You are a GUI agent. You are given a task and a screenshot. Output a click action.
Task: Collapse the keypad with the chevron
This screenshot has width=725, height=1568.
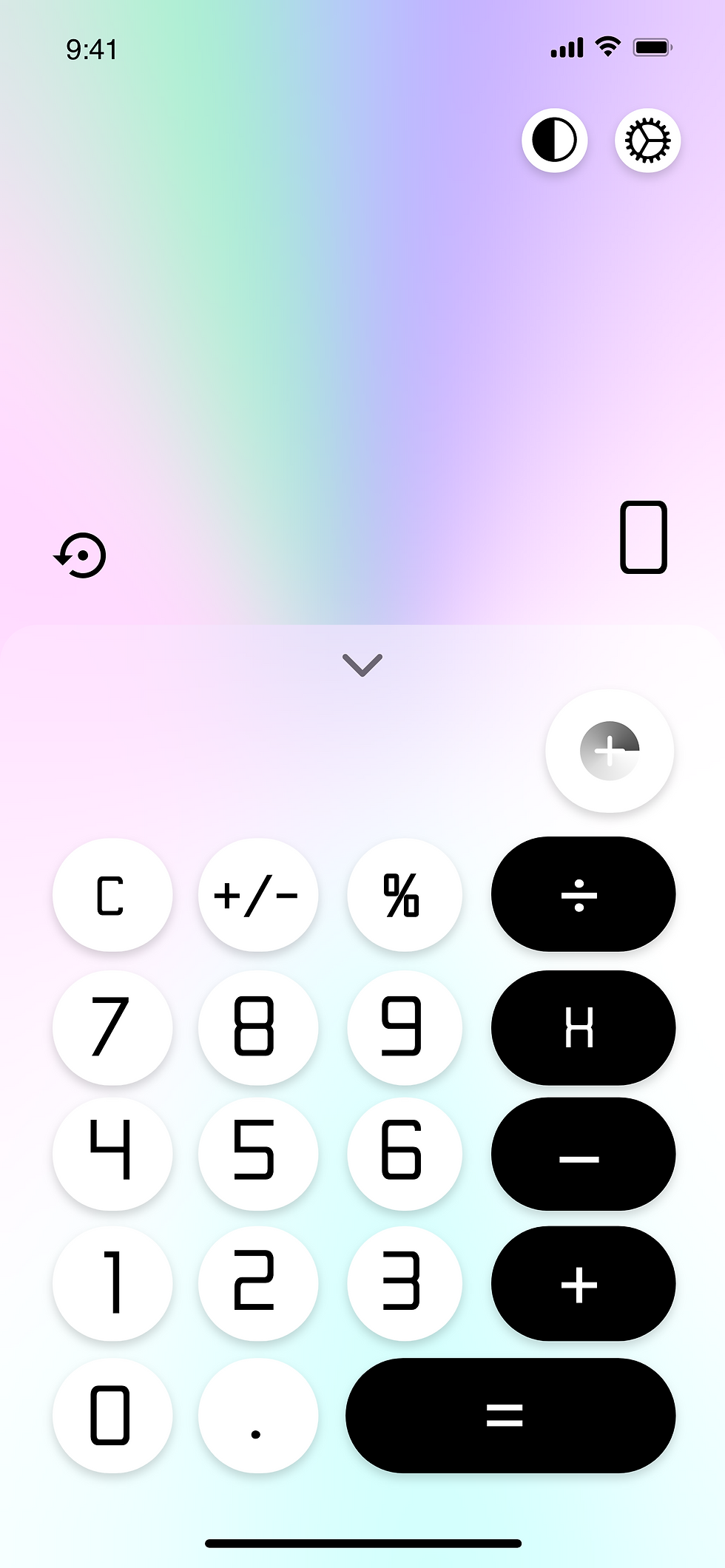pyautogui.click(x=362, y=665)
